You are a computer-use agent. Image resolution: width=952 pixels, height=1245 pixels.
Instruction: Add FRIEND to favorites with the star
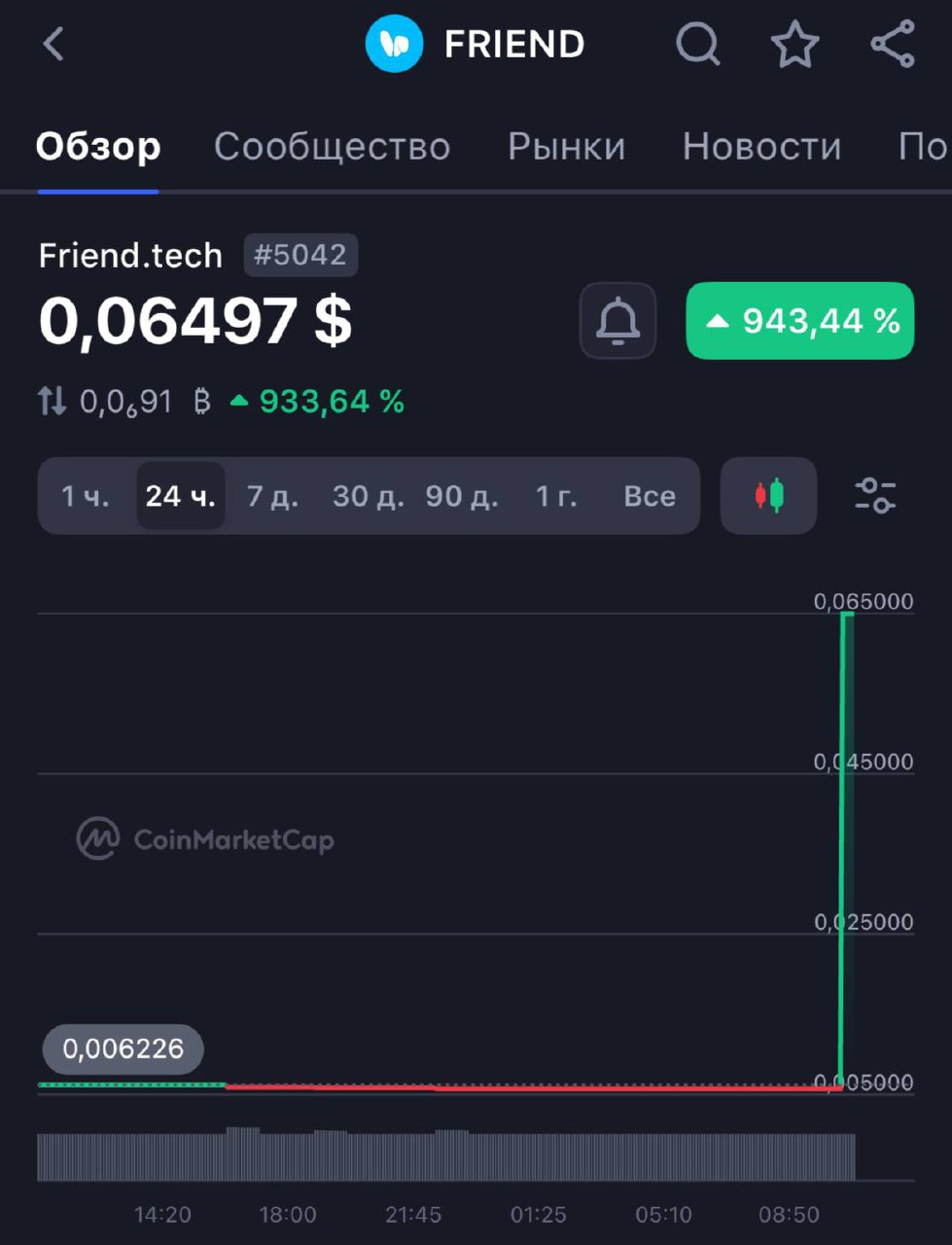(794, 44)
